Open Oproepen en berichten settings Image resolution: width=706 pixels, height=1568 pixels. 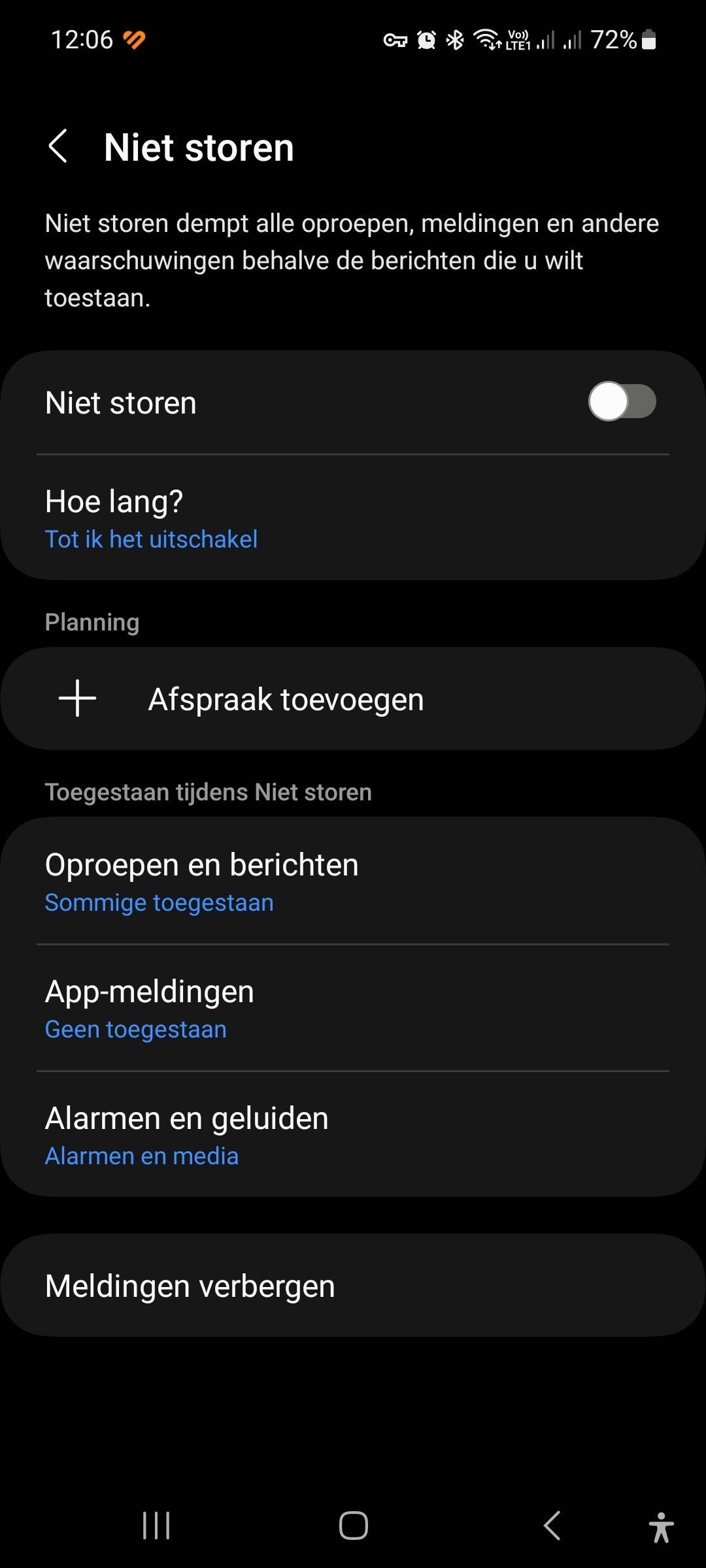pyautogui.click(x=353, y=881)
